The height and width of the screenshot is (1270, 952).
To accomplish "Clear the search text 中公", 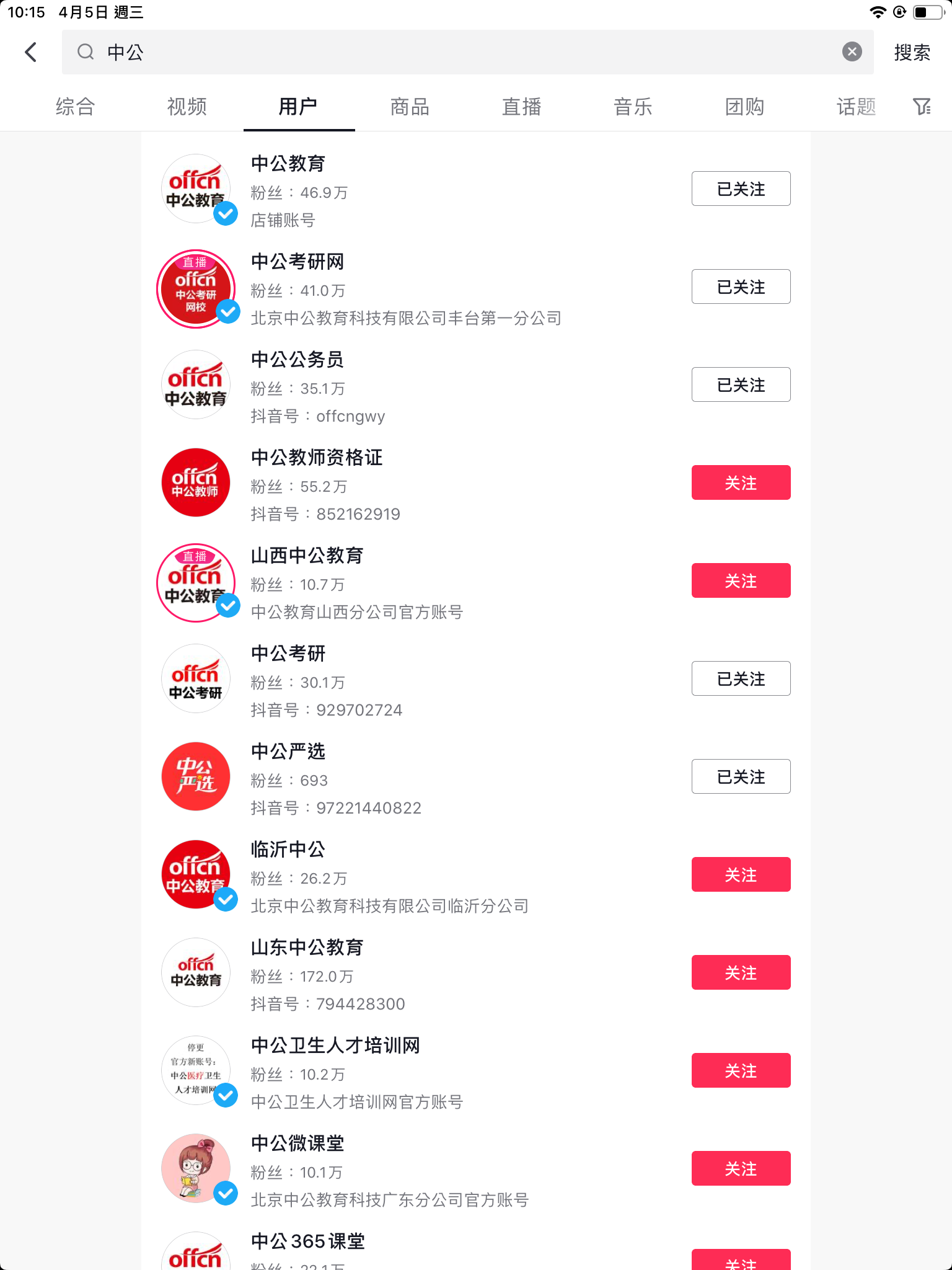I will coord(852,52).
